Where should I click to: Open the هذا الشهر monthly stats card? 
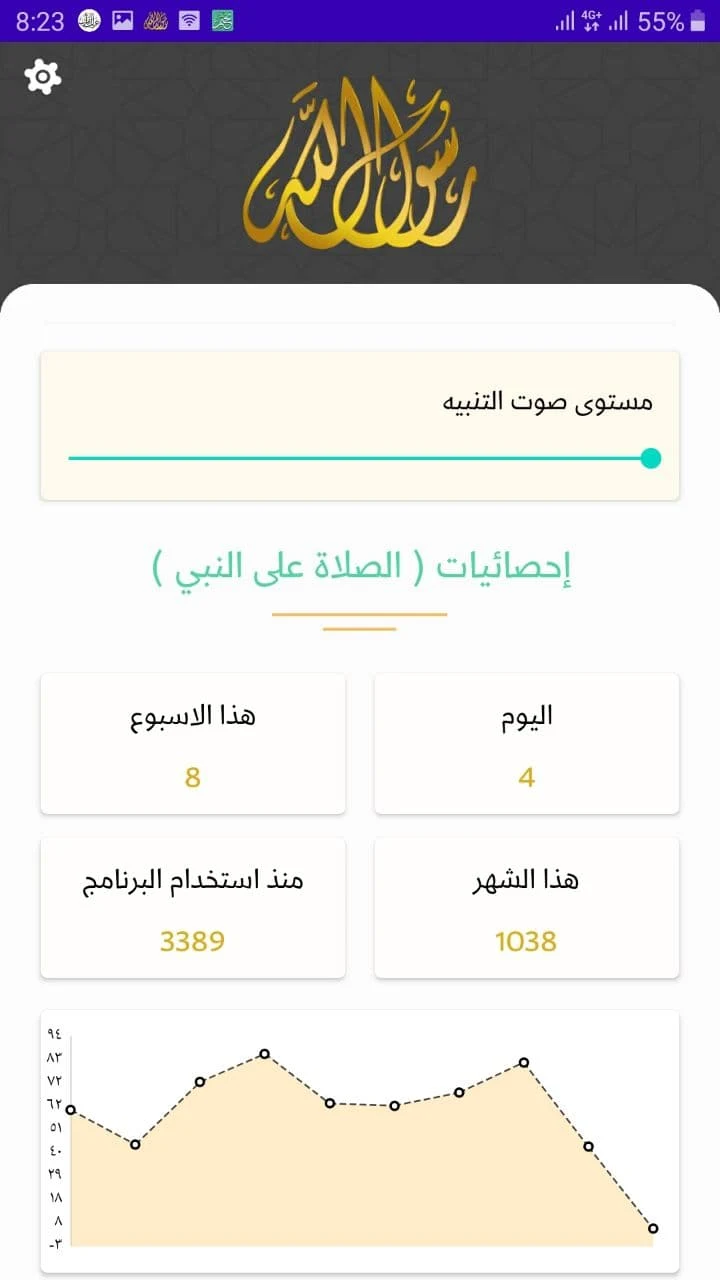pos(527,907)
